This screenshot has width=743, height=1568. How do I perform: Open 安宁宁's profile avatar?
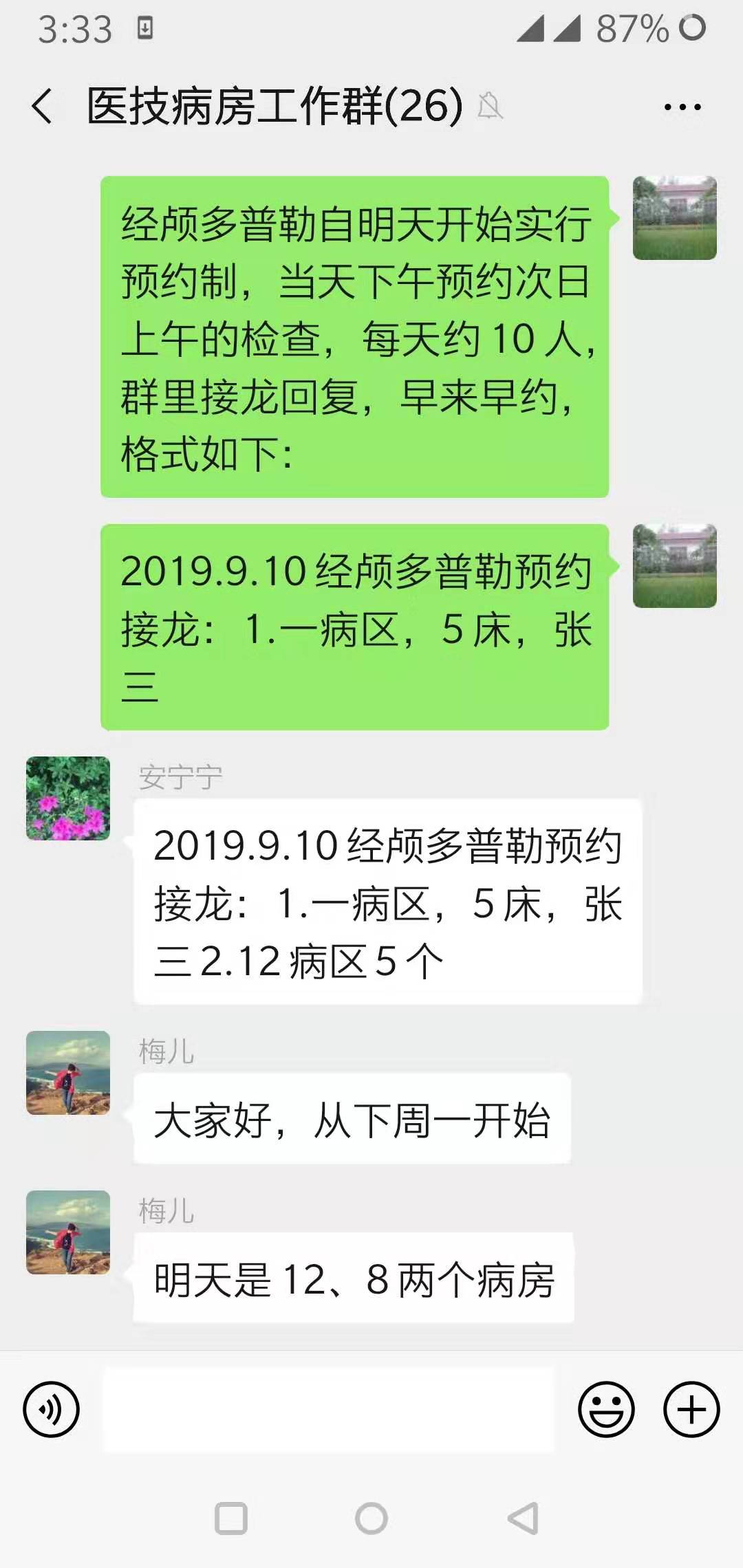click(x=68, y=798)
